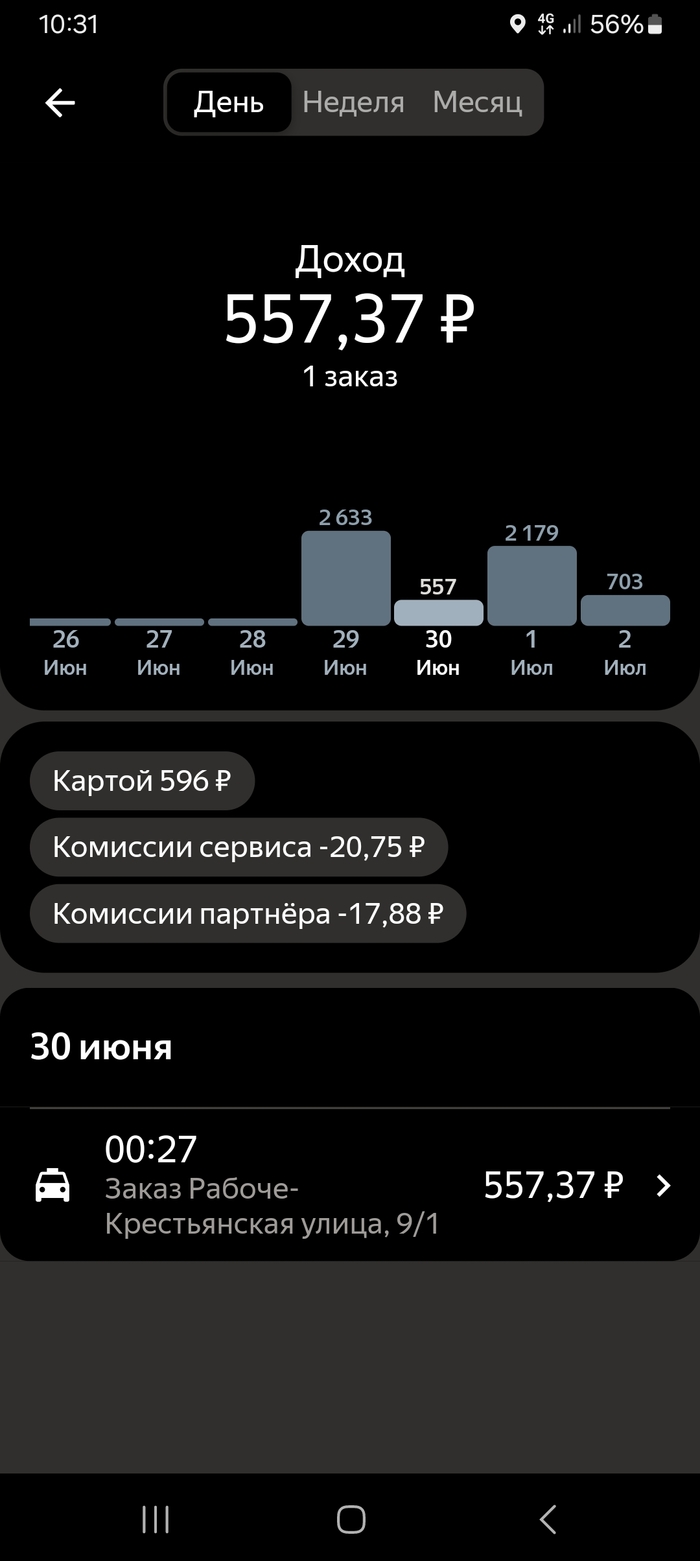Open the 00:27 order on Рабоче-Крестьянская улица

350,1186
